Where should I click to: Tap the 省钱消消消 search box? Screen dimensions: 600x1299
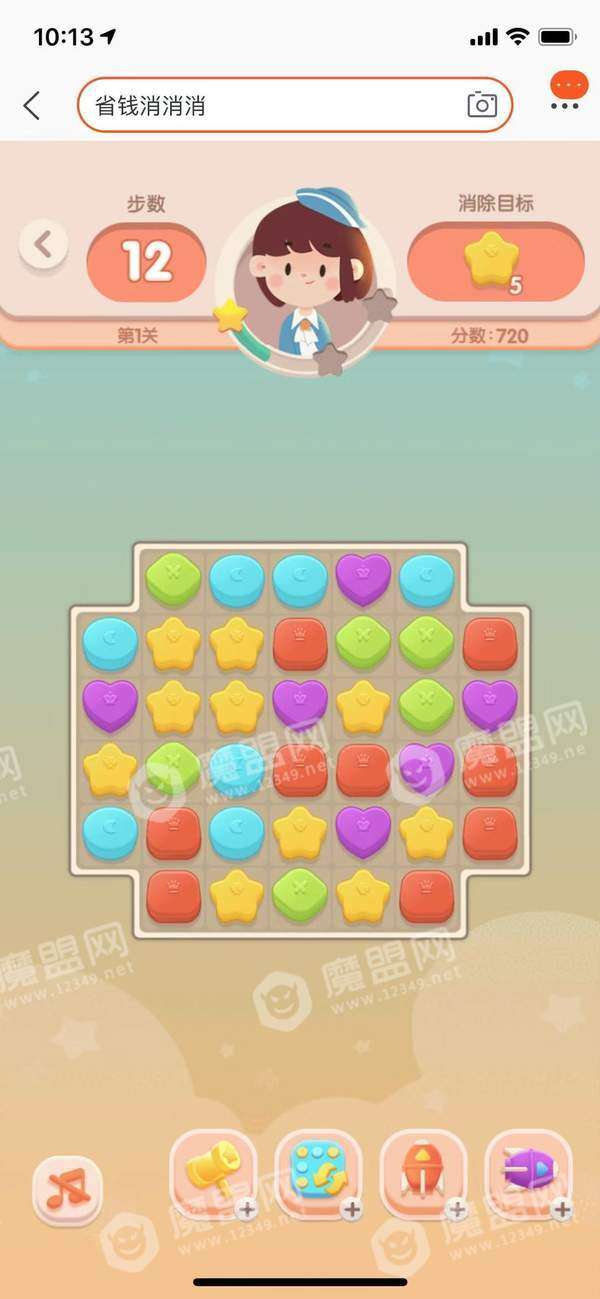click(270, 105)
